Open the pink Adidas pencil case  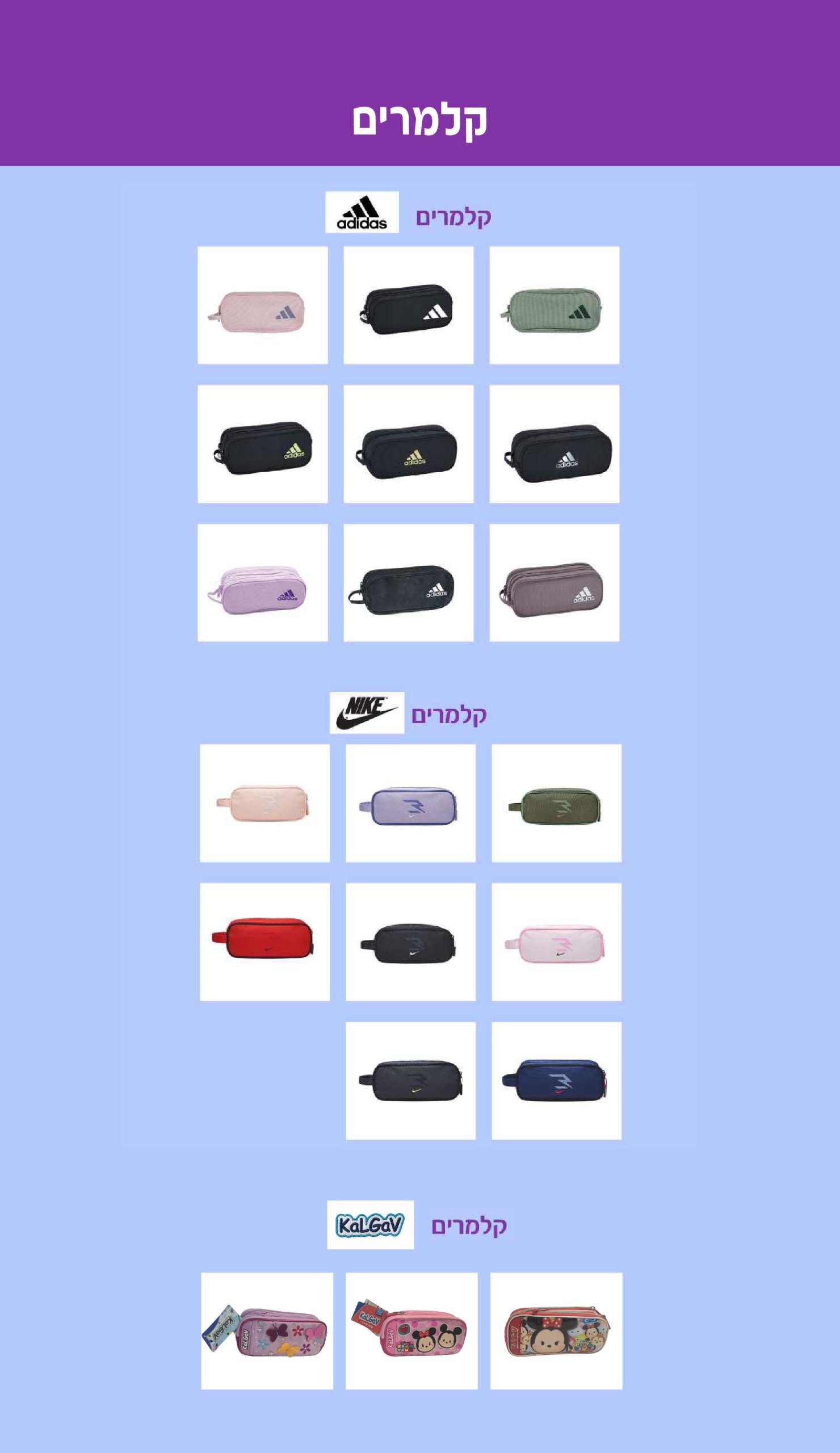pyautogui.click(x=262, y=305)
